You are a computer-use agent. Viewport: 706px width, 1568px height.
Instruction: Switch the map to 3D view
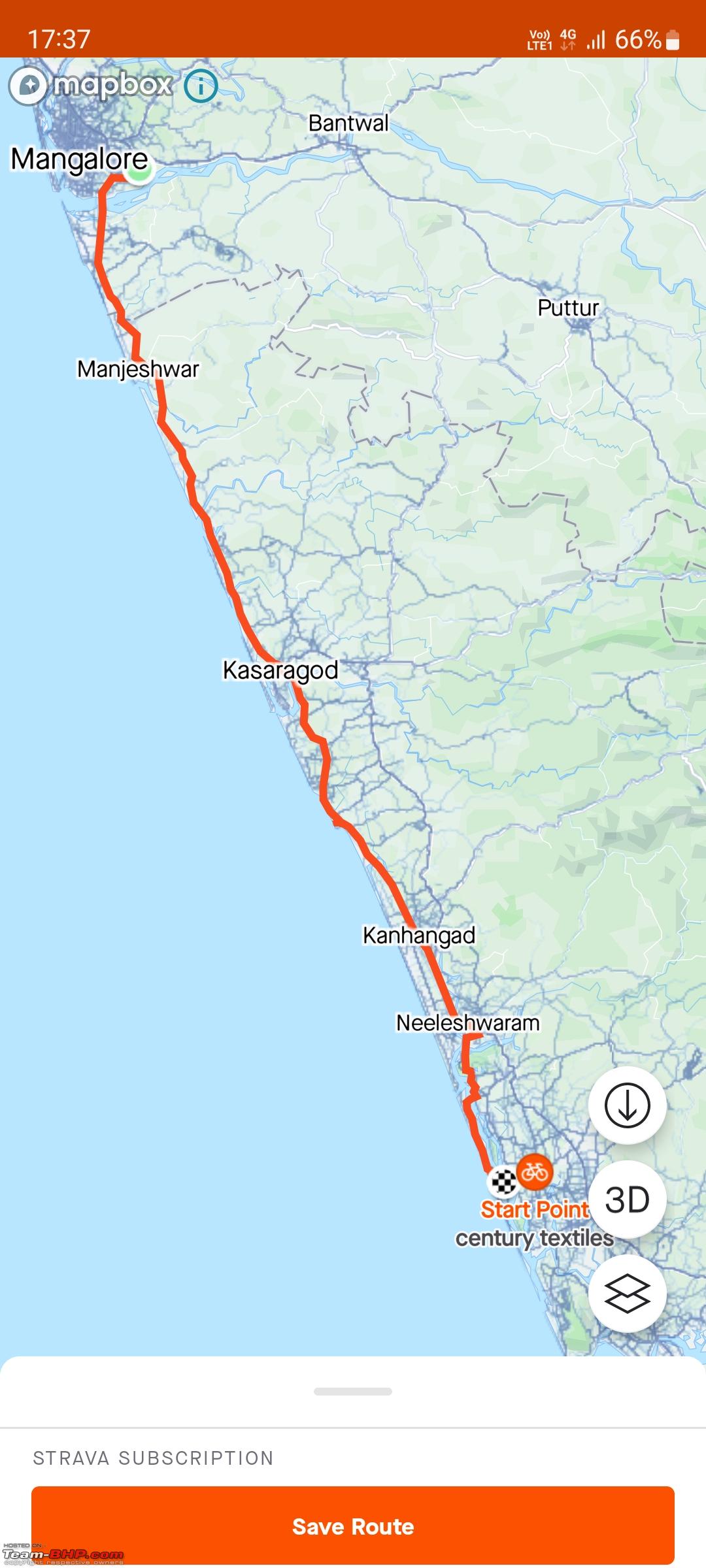[x=627, y=1200]
